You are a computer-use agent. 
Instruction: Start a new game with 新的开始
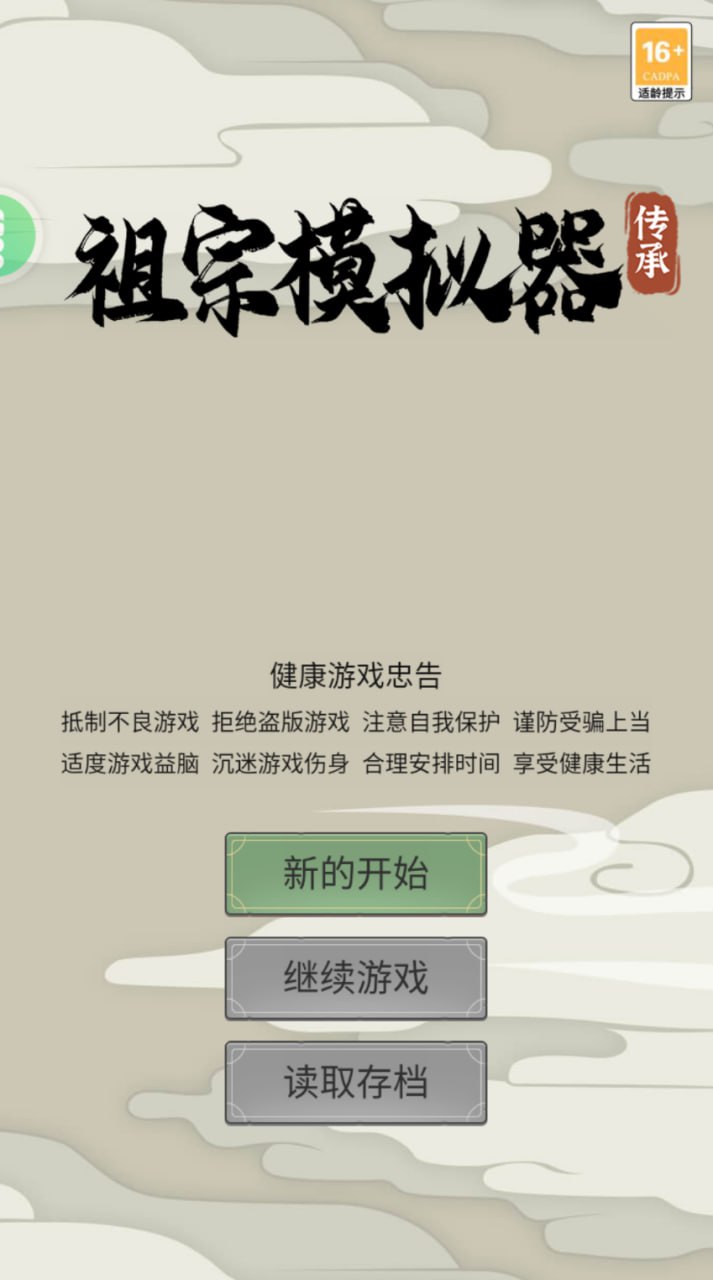356,873
